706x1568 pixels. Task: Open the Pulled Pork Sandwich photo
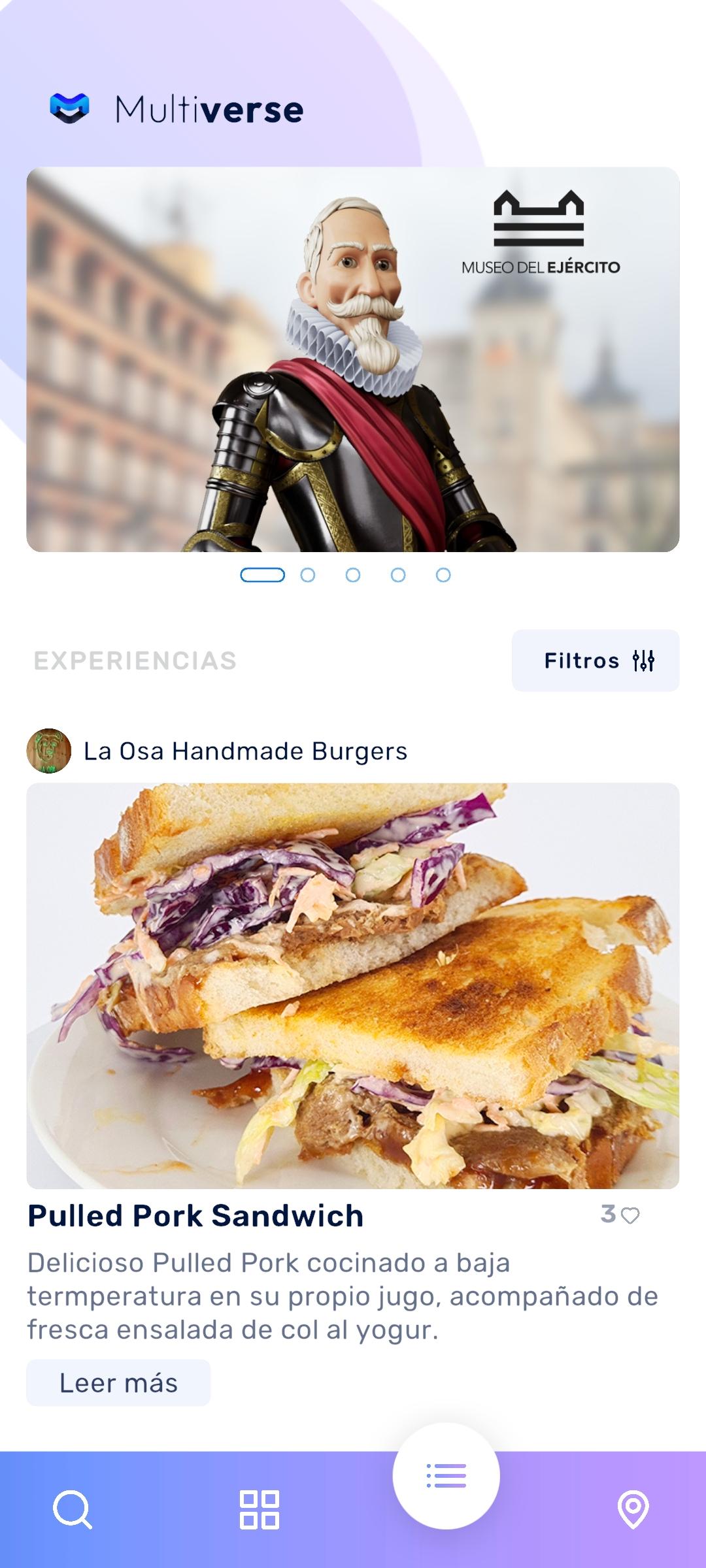[352, 985]
